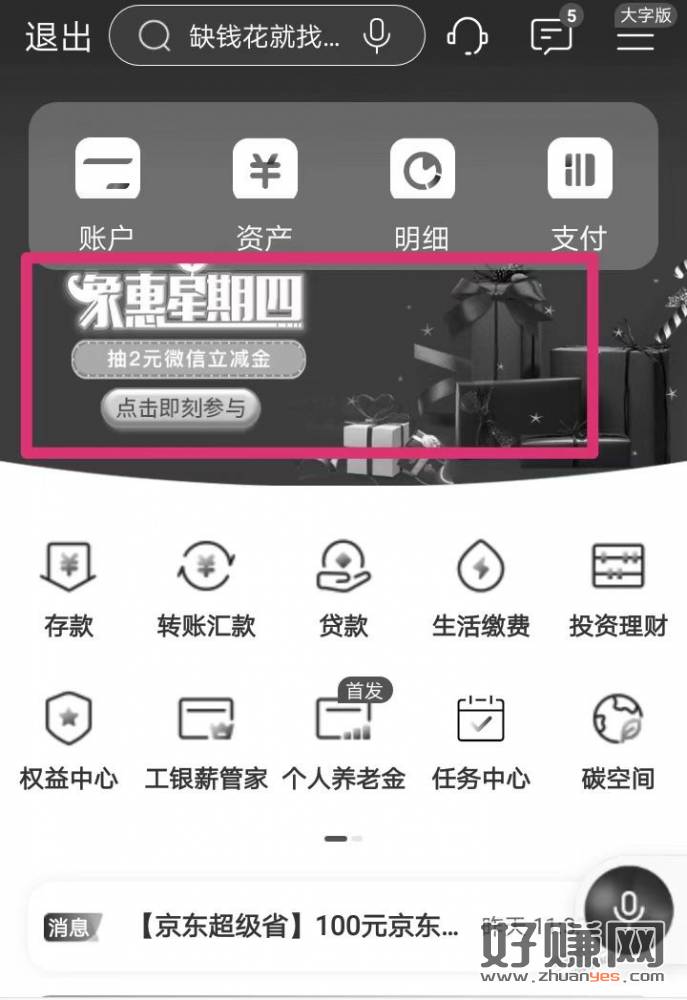Screen dimensions: 687x1000
Task: Tap 退出 to exit
Action: pos(58,37)
